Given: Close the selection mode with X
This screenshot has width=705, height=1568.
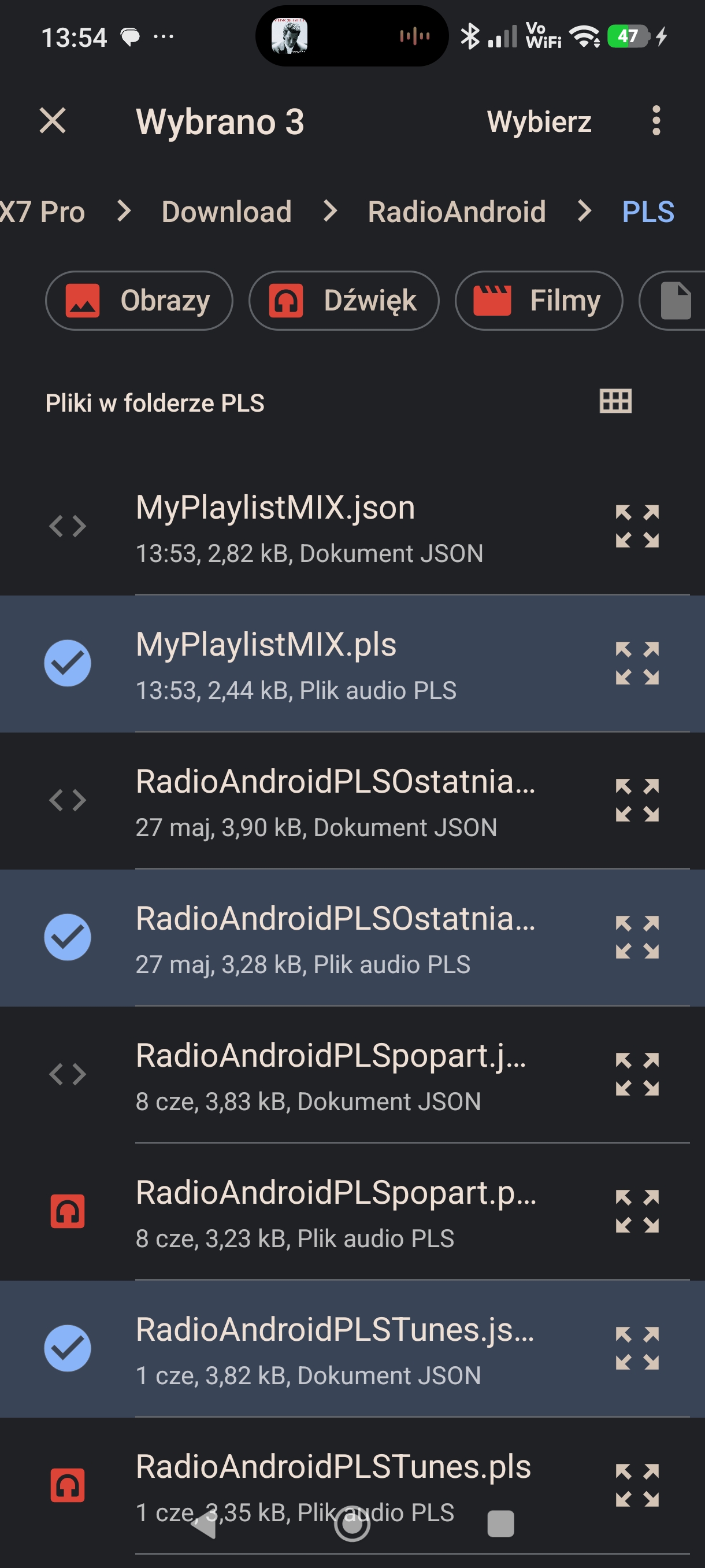Looking at the screenshot, I should coord(53,120).
